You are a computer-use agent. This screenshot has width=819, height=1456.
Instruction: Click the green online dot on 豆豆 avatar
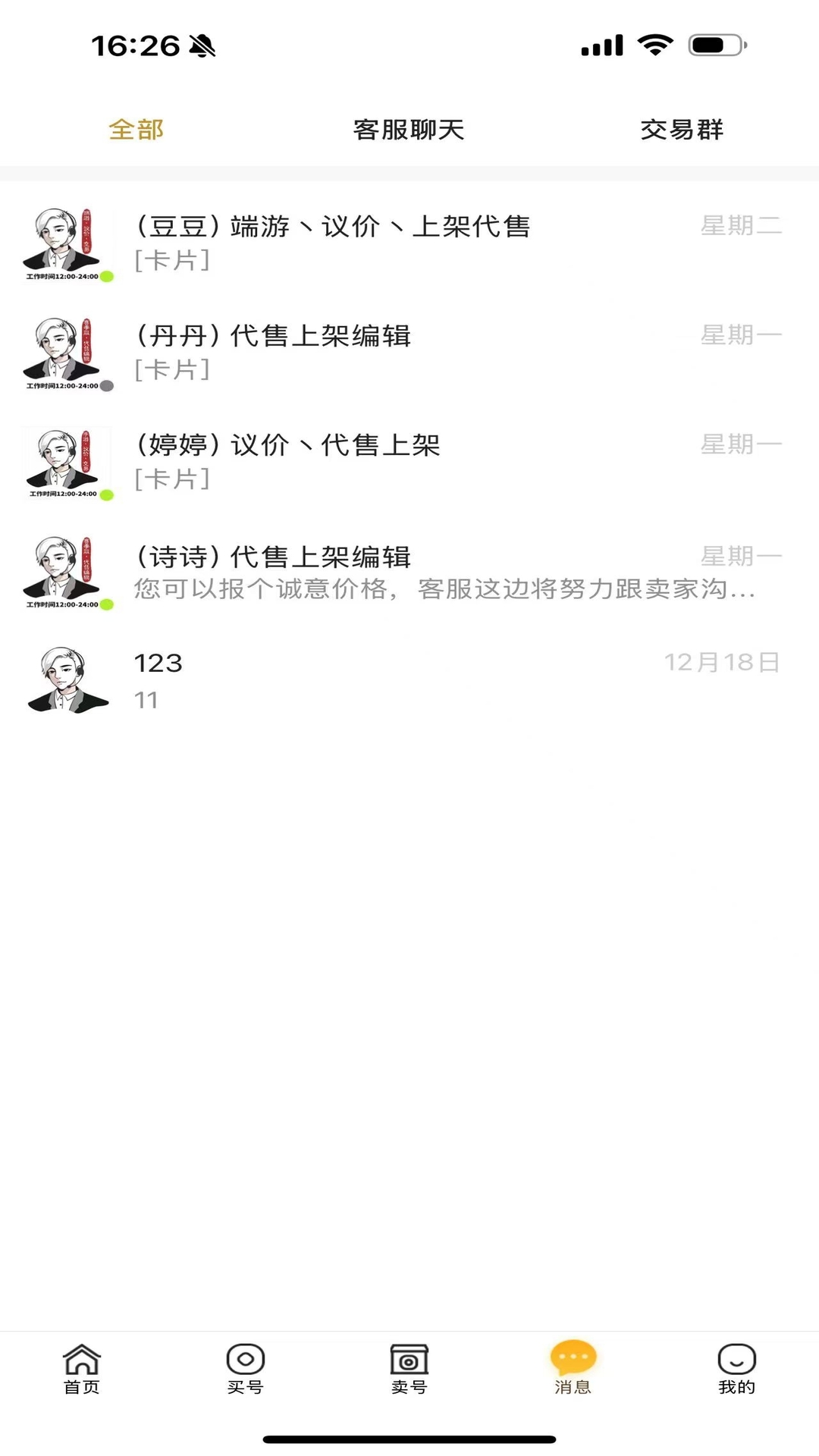click(108, 277)
